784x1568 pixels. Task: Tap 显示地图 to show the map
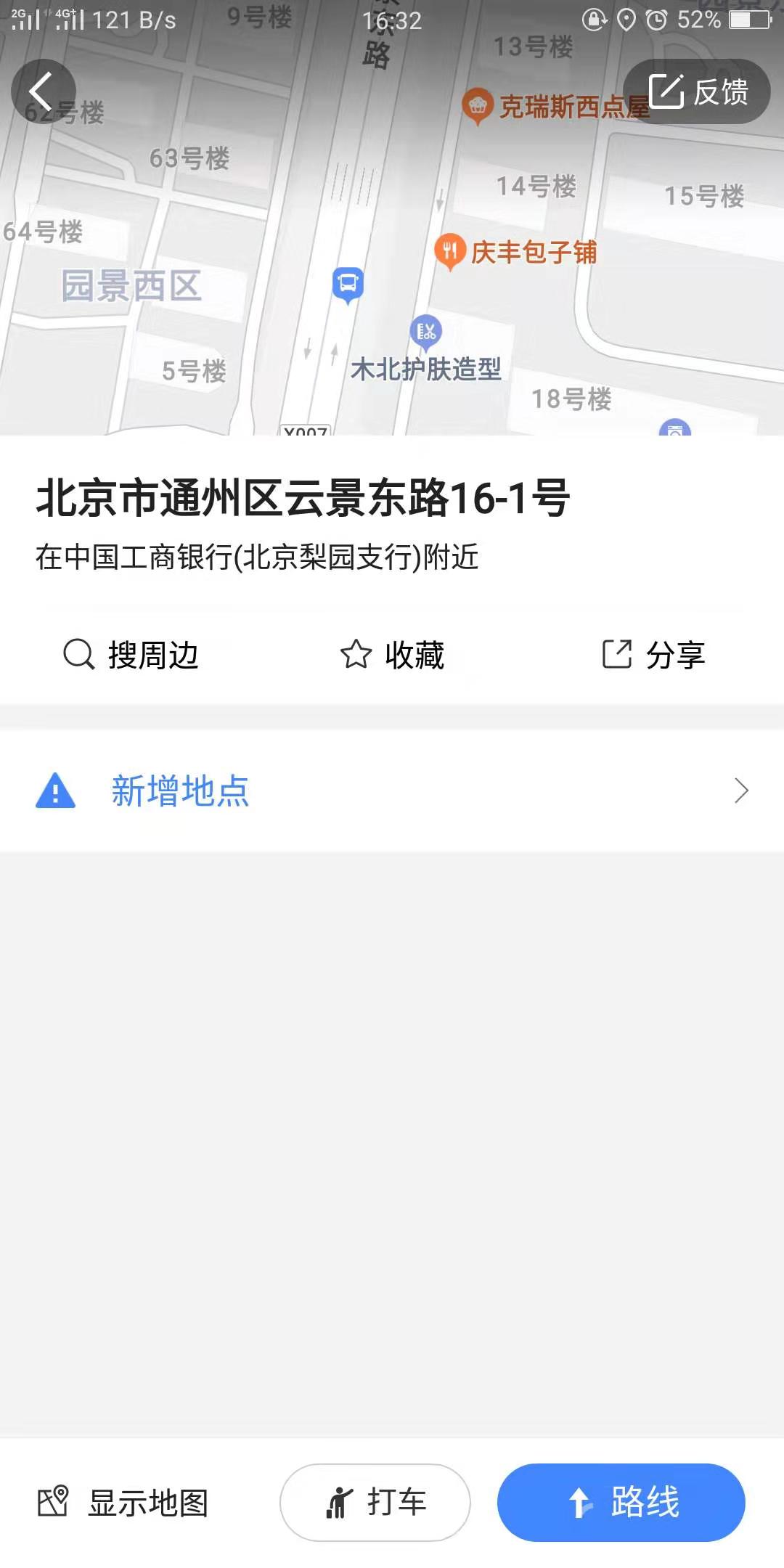(123, 1502)
